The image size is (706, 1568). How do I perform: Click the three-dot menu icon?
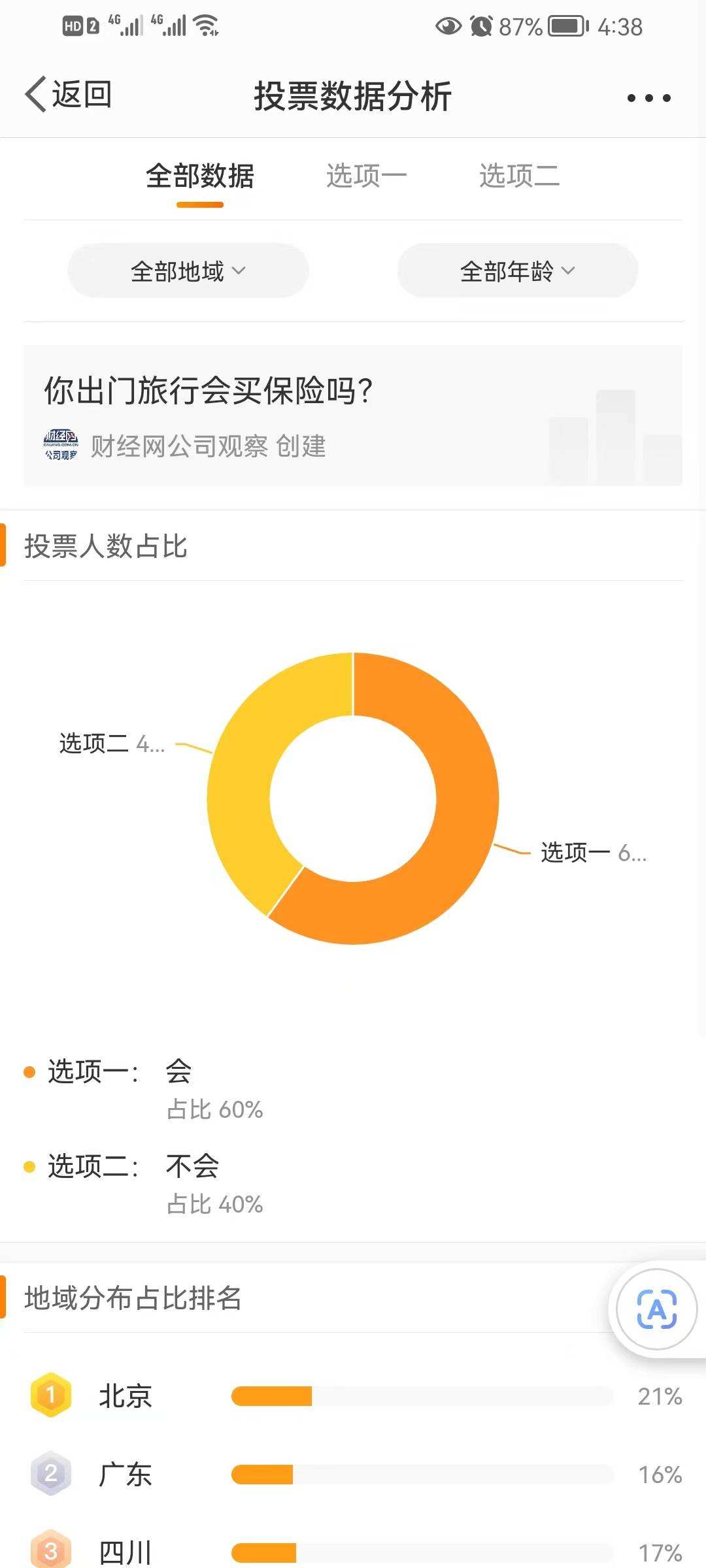click(648, 97)
